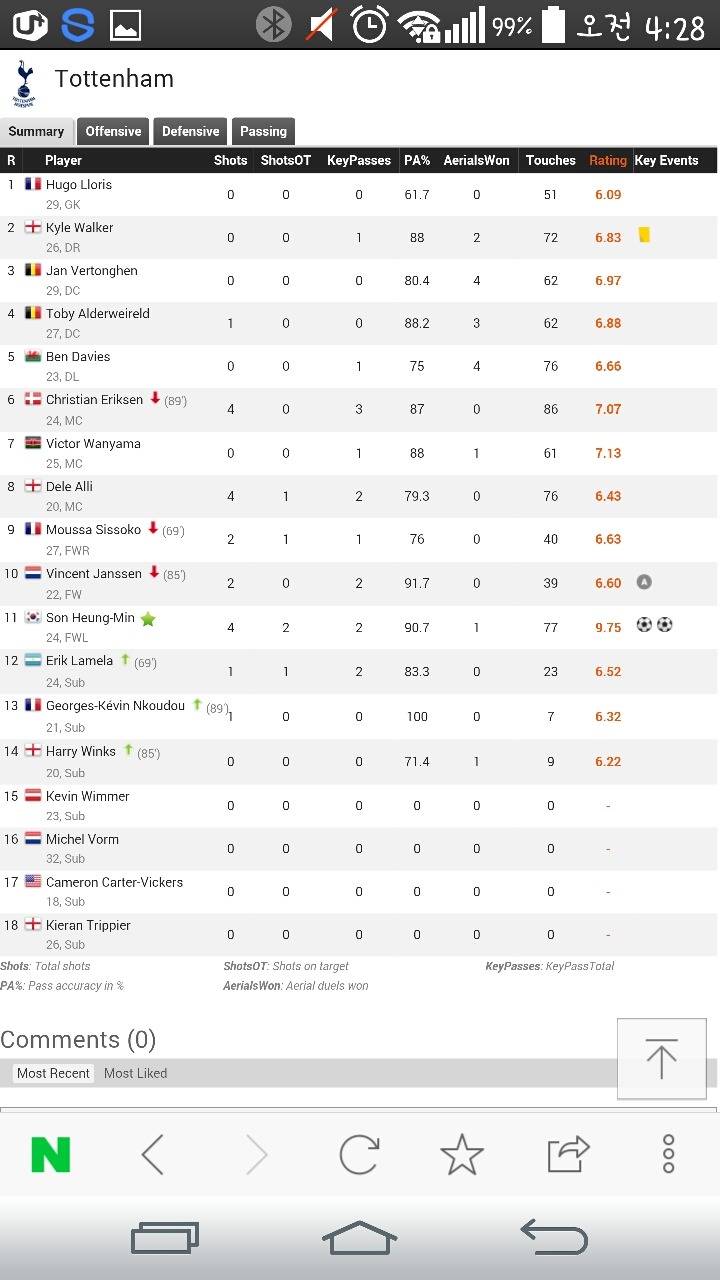Show Most Recent comments

pyautogui.click(x=53, y=1073)
